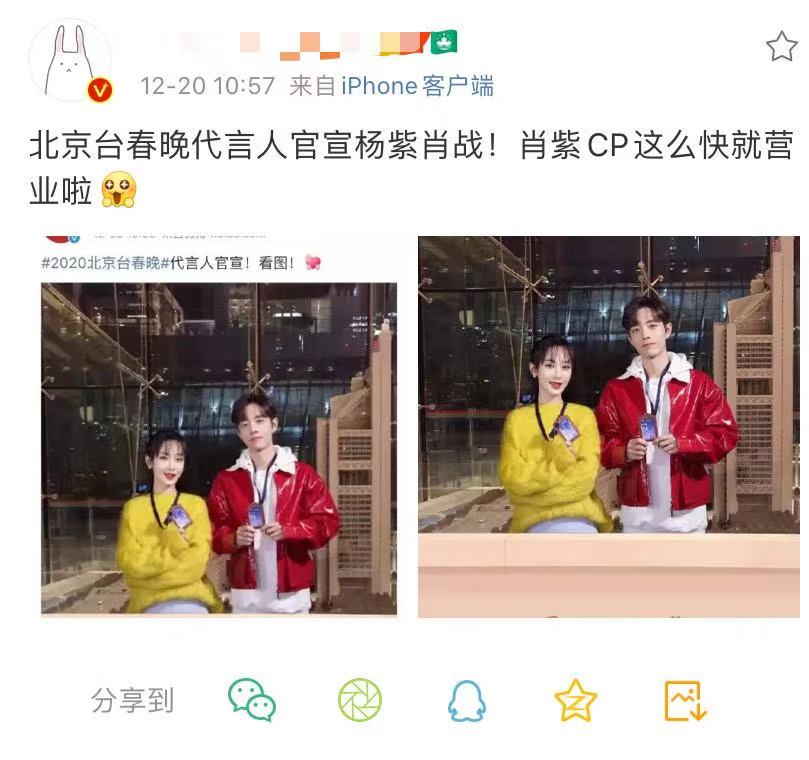Open the rabbit avatar profile
The width and height of the screenshot is (809, 760).
click(70, 60)
